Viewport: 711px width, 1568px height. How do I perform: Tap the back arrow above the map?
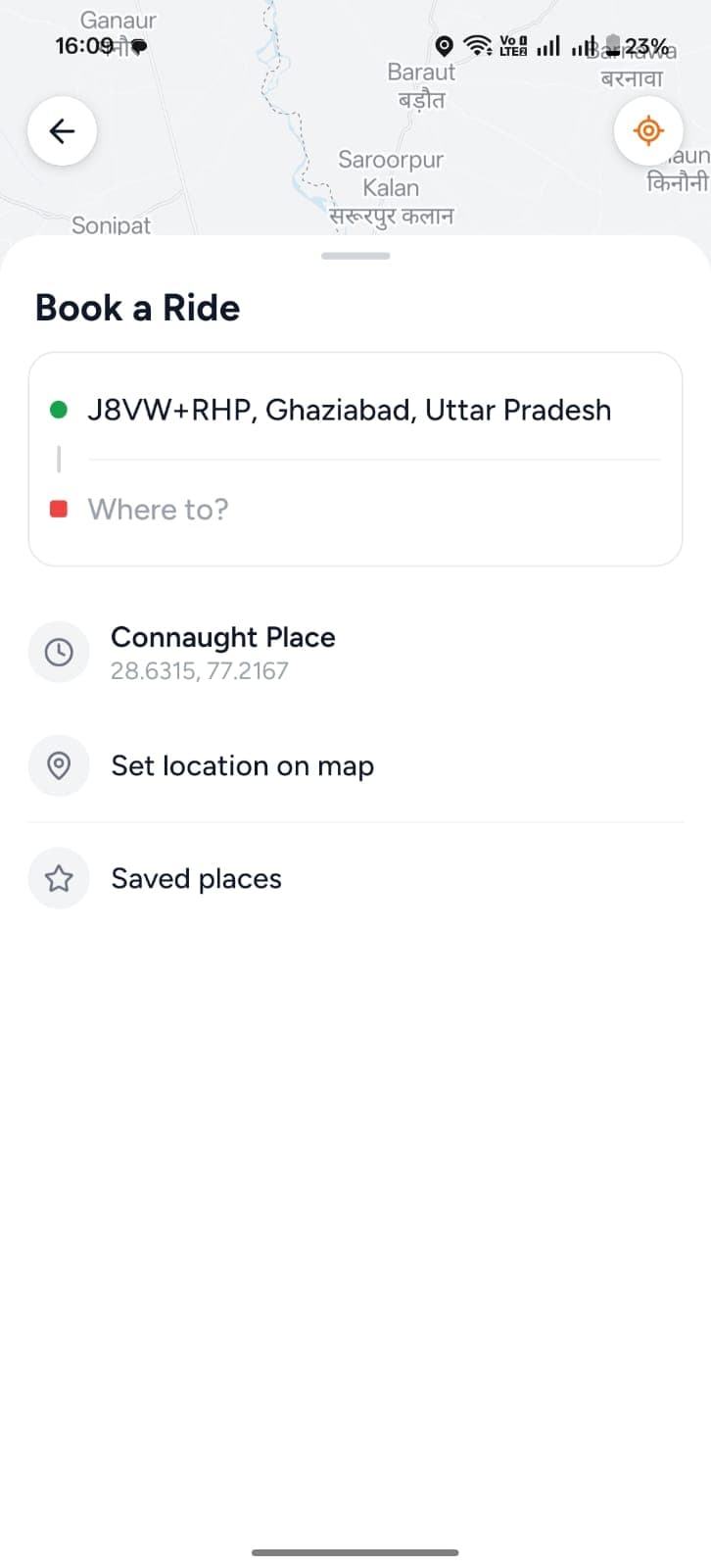(62, 130)
